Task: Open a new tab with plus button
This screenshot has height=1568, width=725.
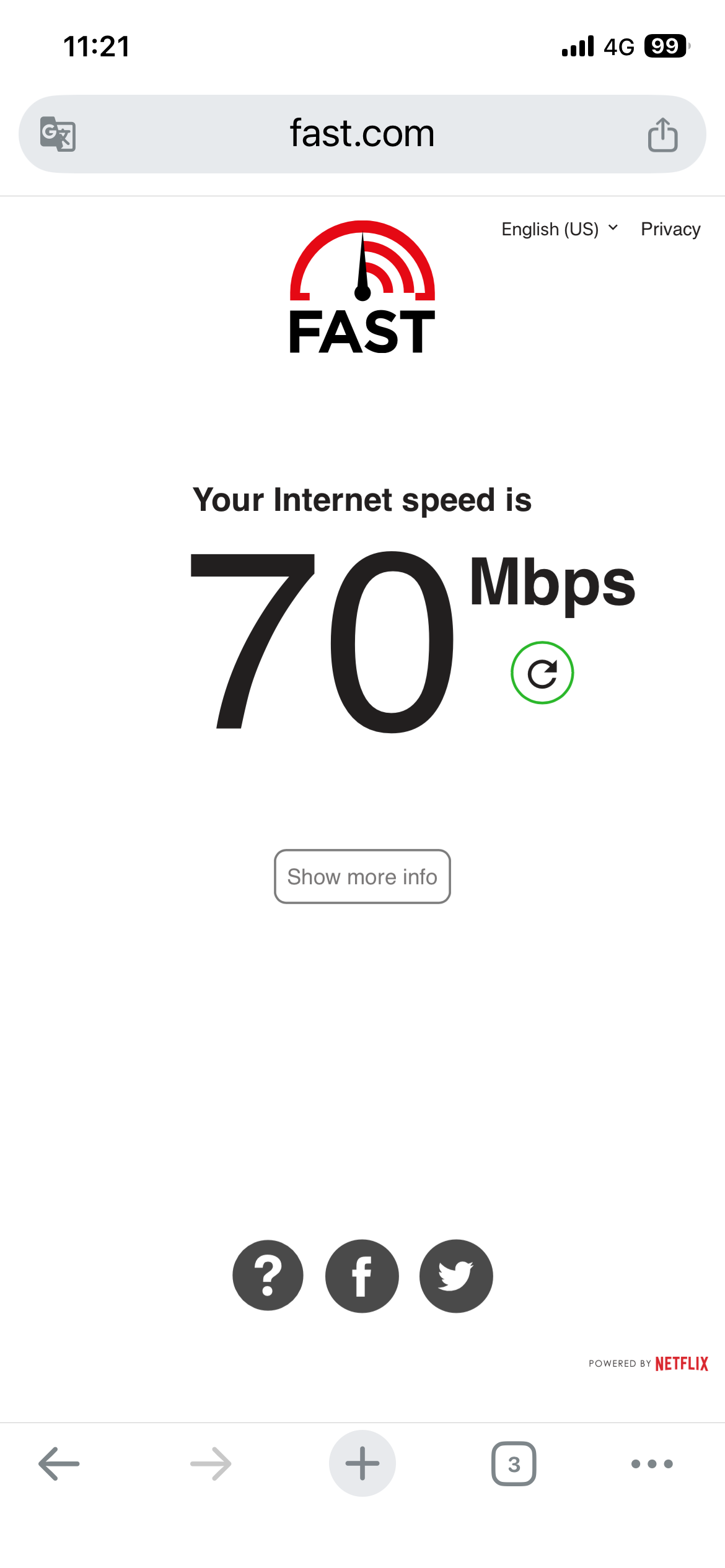Action: (362, 1464)
